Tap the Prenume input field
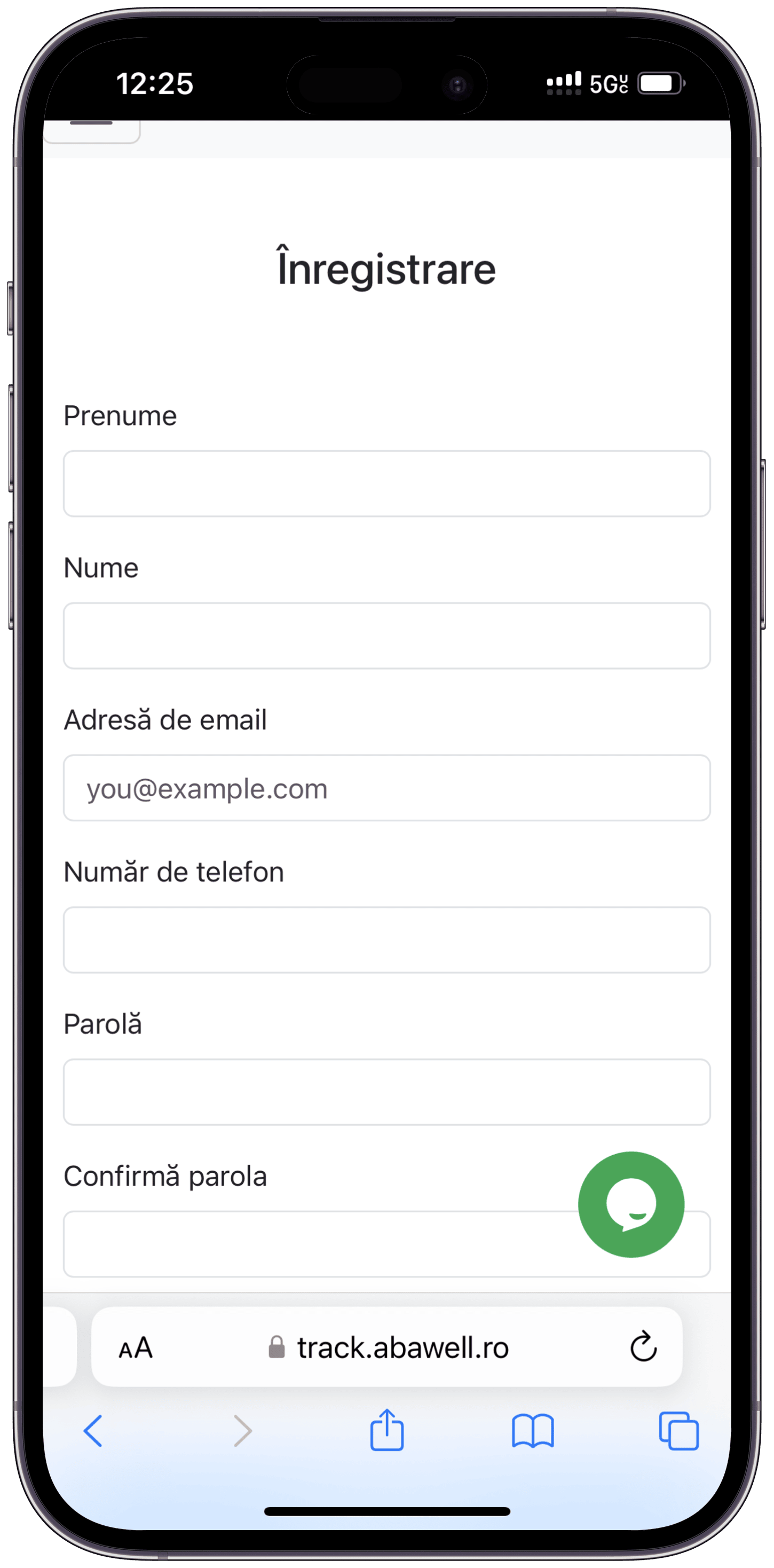The height and width of the screenshot is (1568, 774). click(386, 484)
